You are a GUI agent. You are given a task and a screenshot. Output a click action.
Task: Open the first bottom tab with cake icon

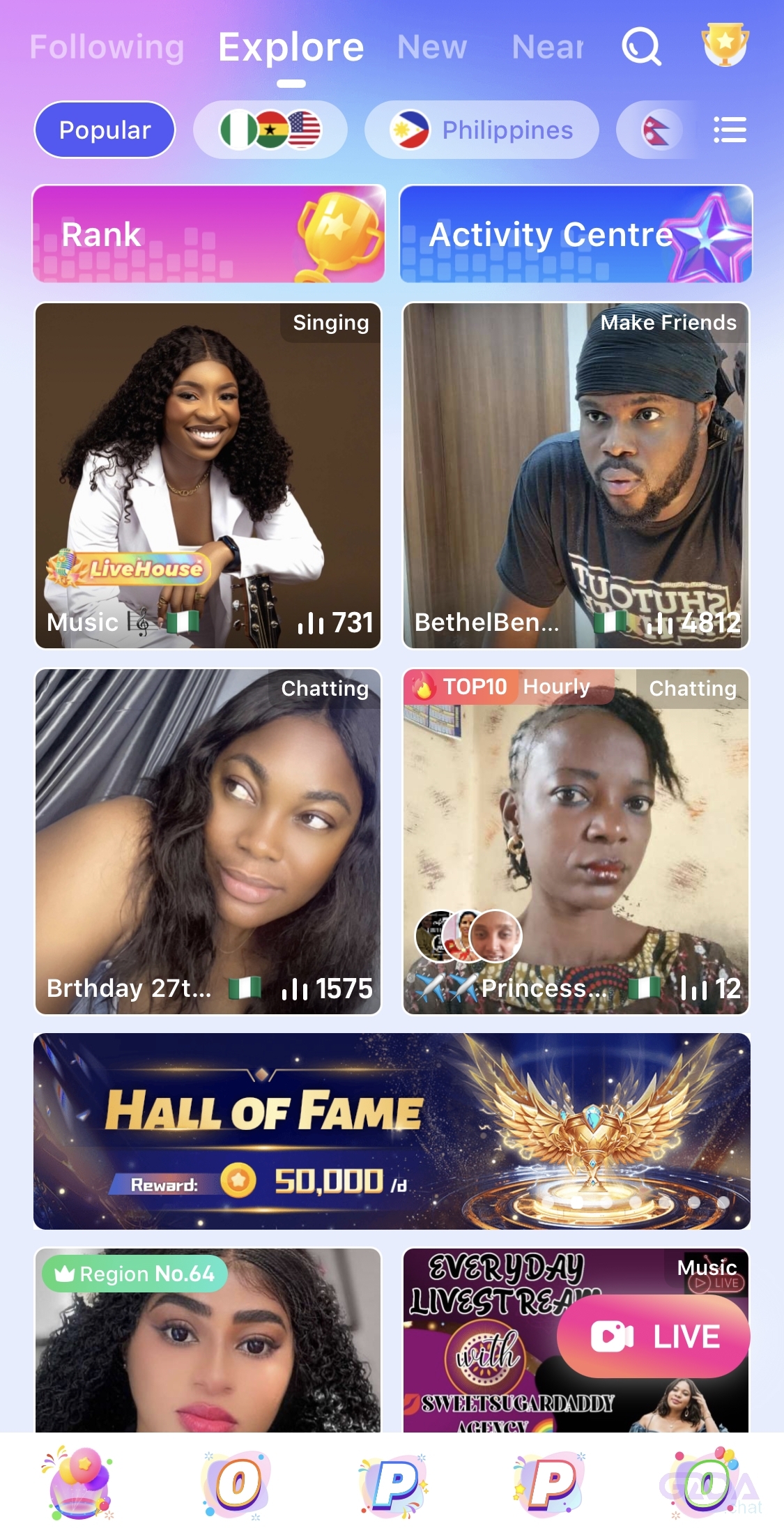80,1483
